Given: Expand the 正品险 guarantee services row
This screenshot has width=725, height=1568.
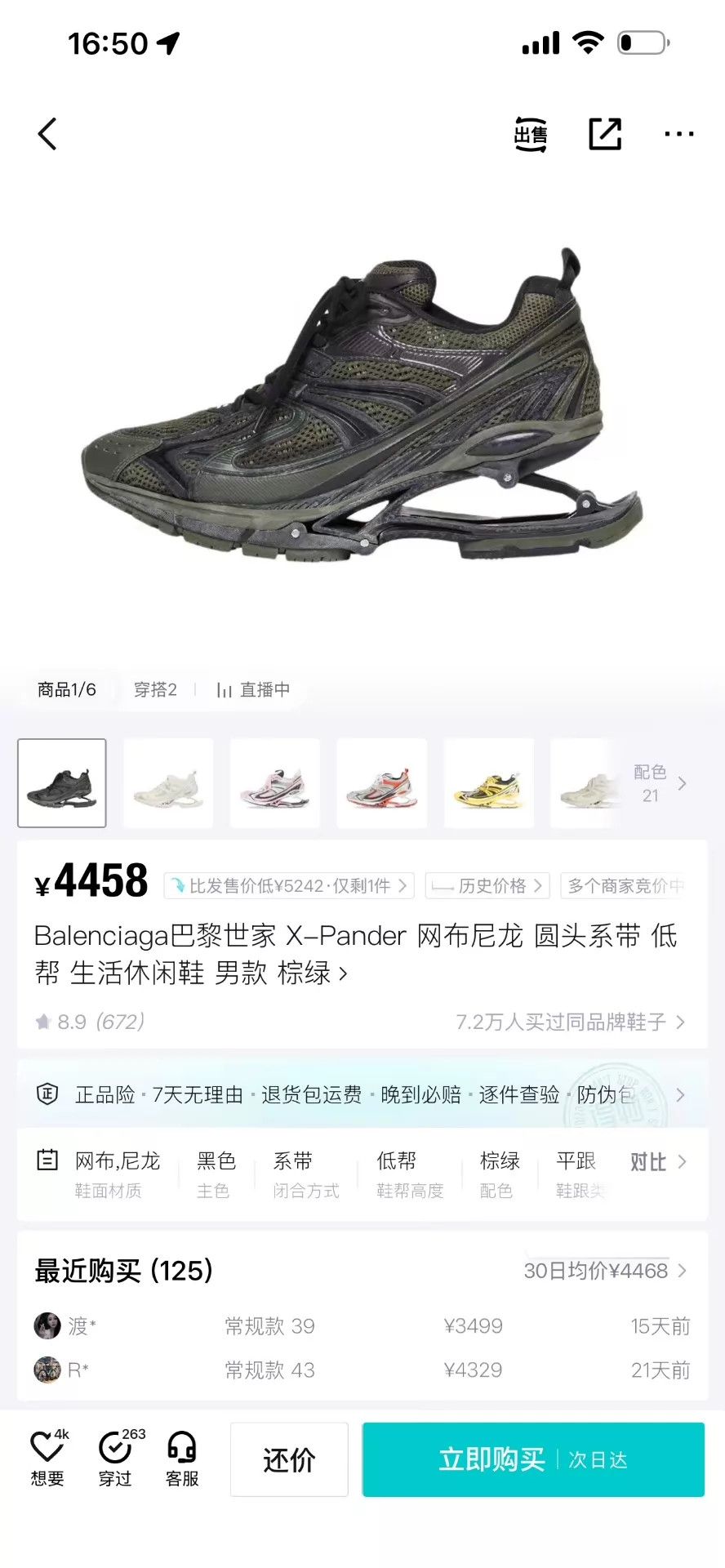Looking at the screenshot, I should [362, 1094].
